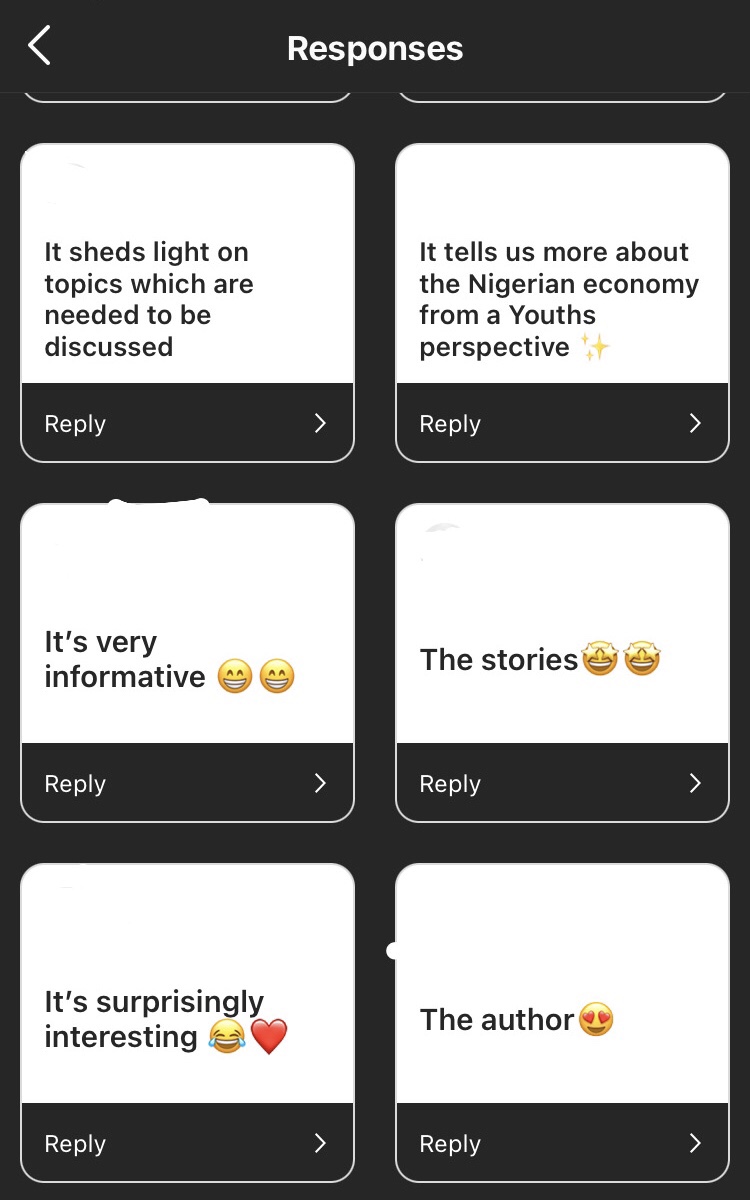Reply to "It sheds light on topics" response
The image size is (750, 1200).
click(x=187, y=423)
